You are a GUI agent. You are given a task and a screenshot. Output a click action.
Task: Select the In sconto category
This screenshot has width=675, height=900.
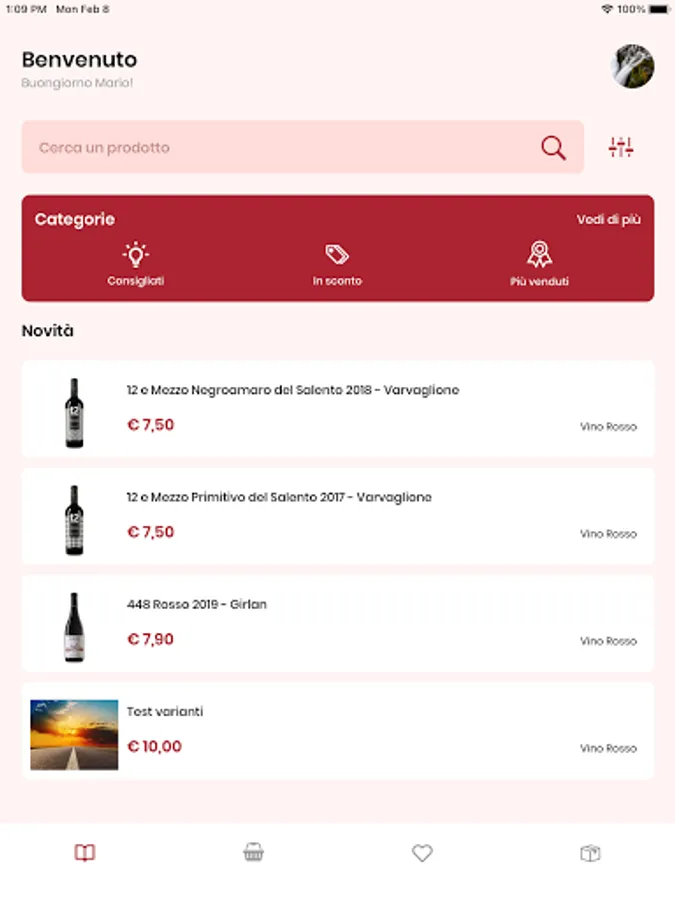click(x=337, y=265)
